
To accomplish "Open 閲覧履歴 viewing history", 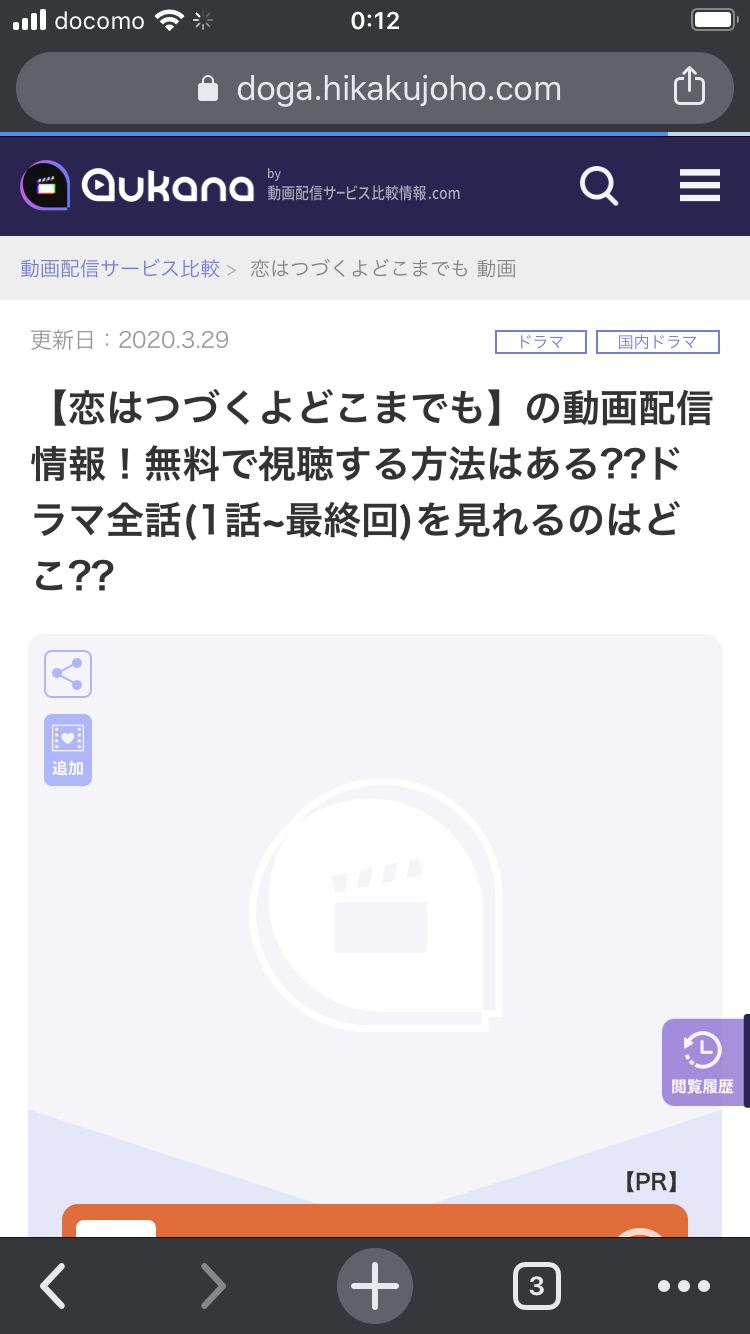I will tap(704, 1062).
